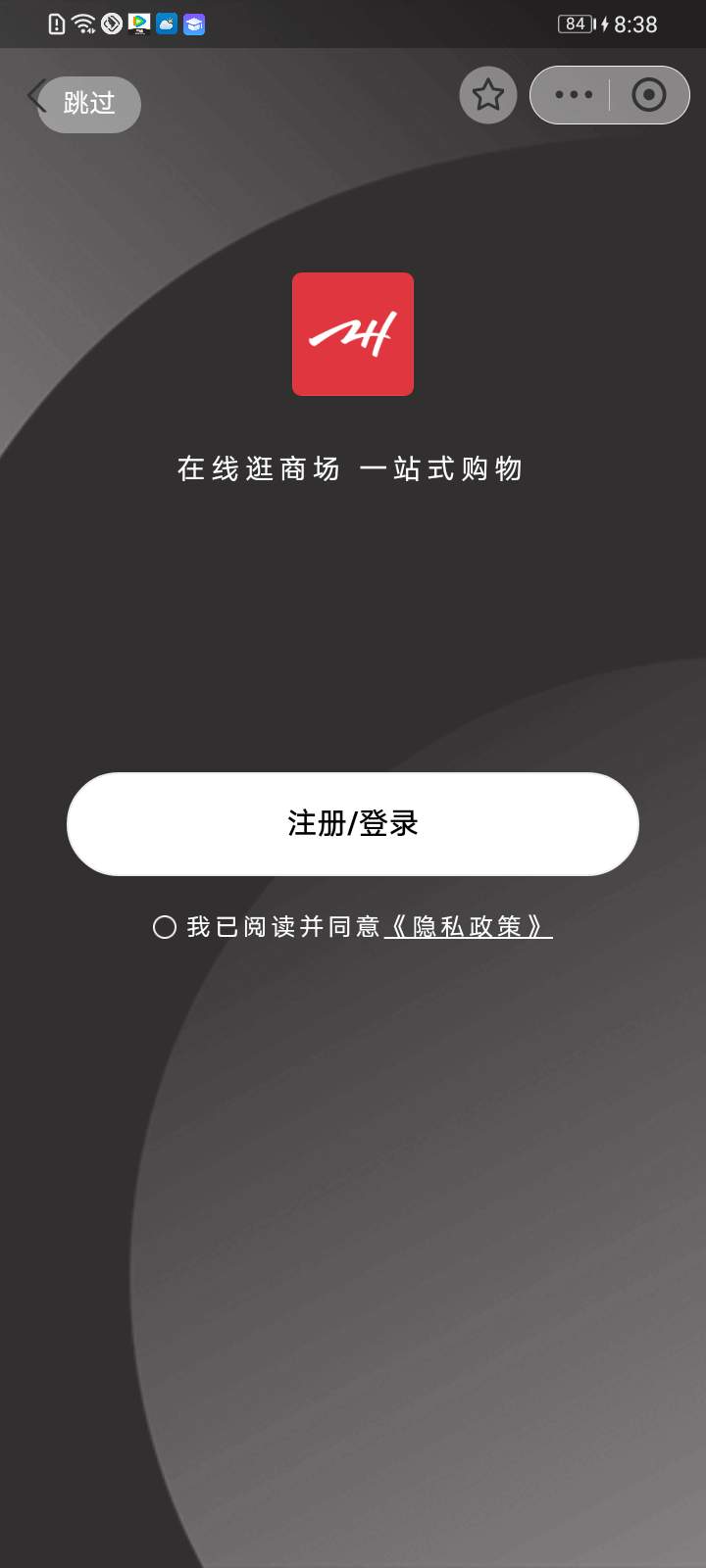
Task: Add mini program to favorites via star
Action: (488, 95)
